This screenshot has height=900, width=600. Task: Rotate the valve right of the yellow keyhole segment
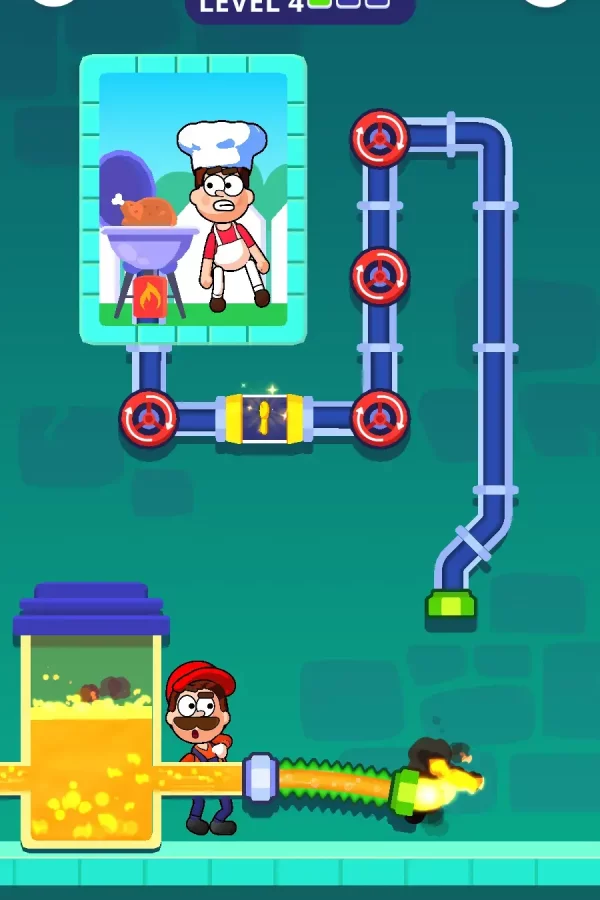(x=380, y=417)
